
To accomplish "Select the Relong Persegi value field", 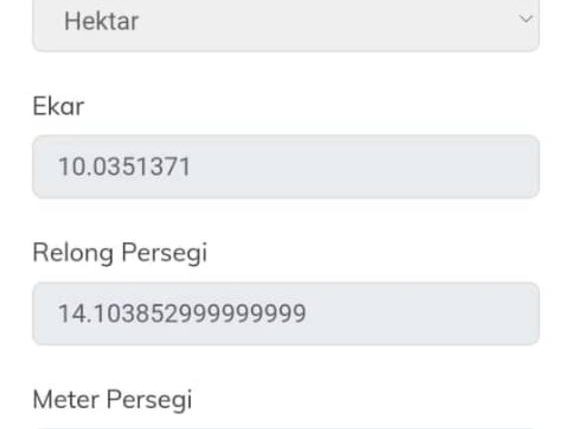I will tap(286, 313).
